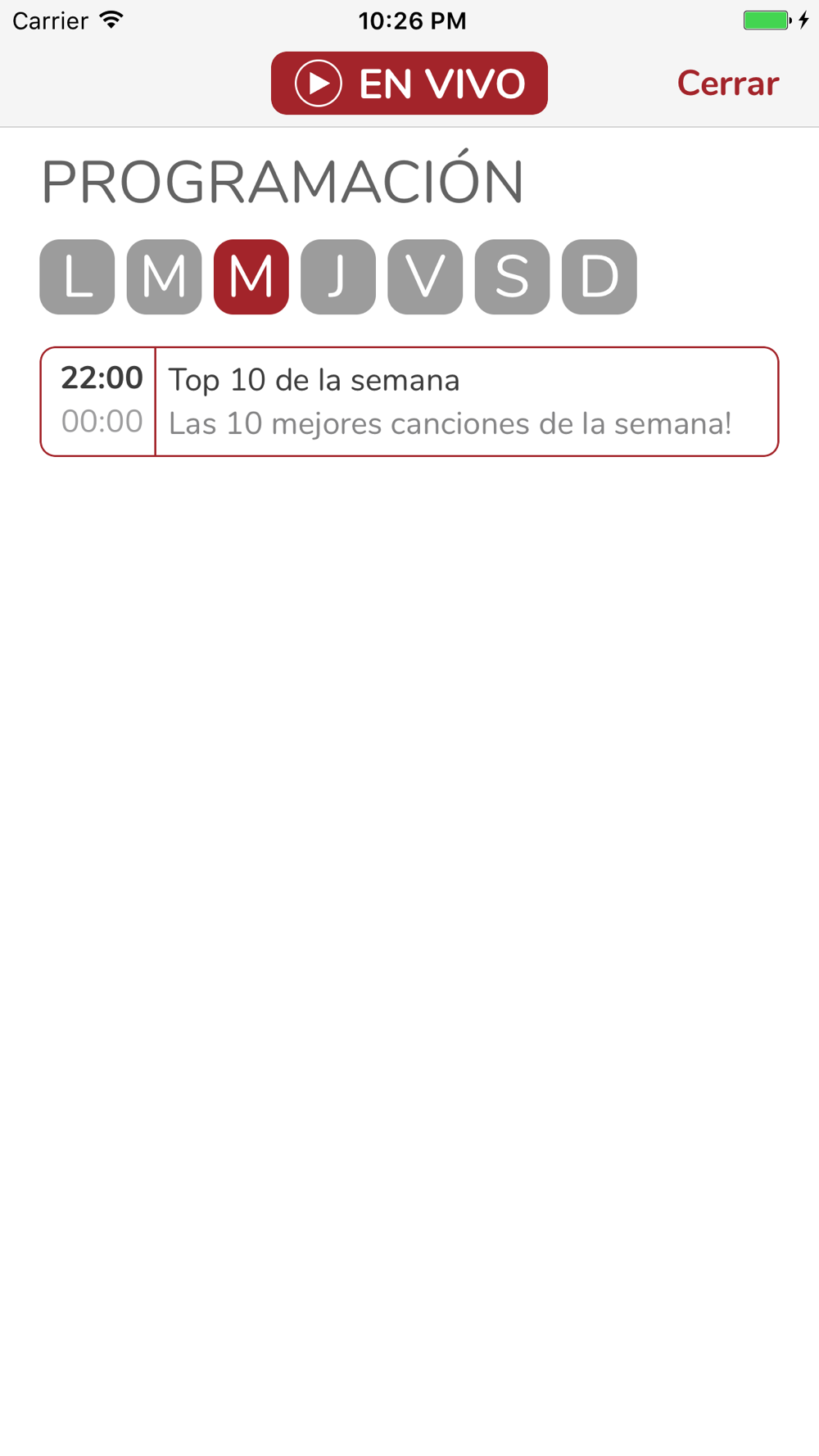Select Monday (L) schedule

tap(77, 277)
